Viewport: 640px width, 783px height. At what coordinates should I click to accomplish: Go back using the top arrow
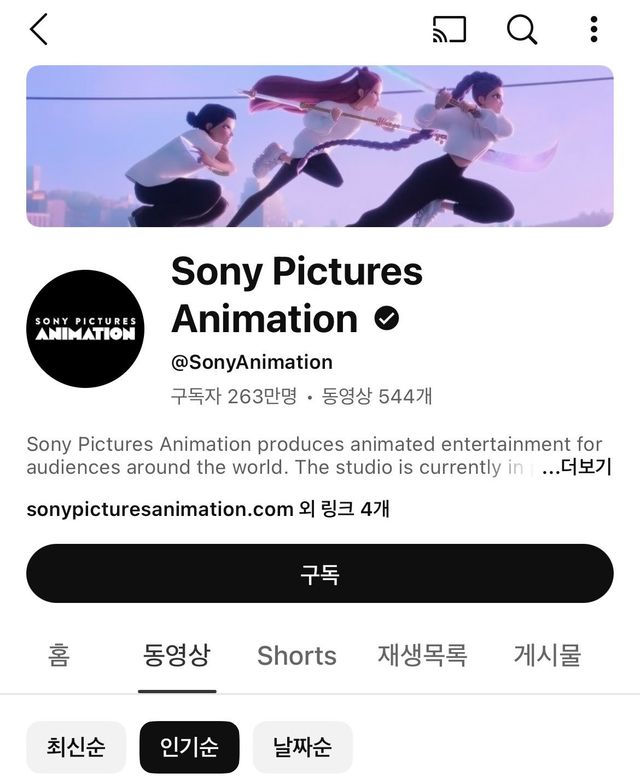pyautogui.click(x=39, y=29)
